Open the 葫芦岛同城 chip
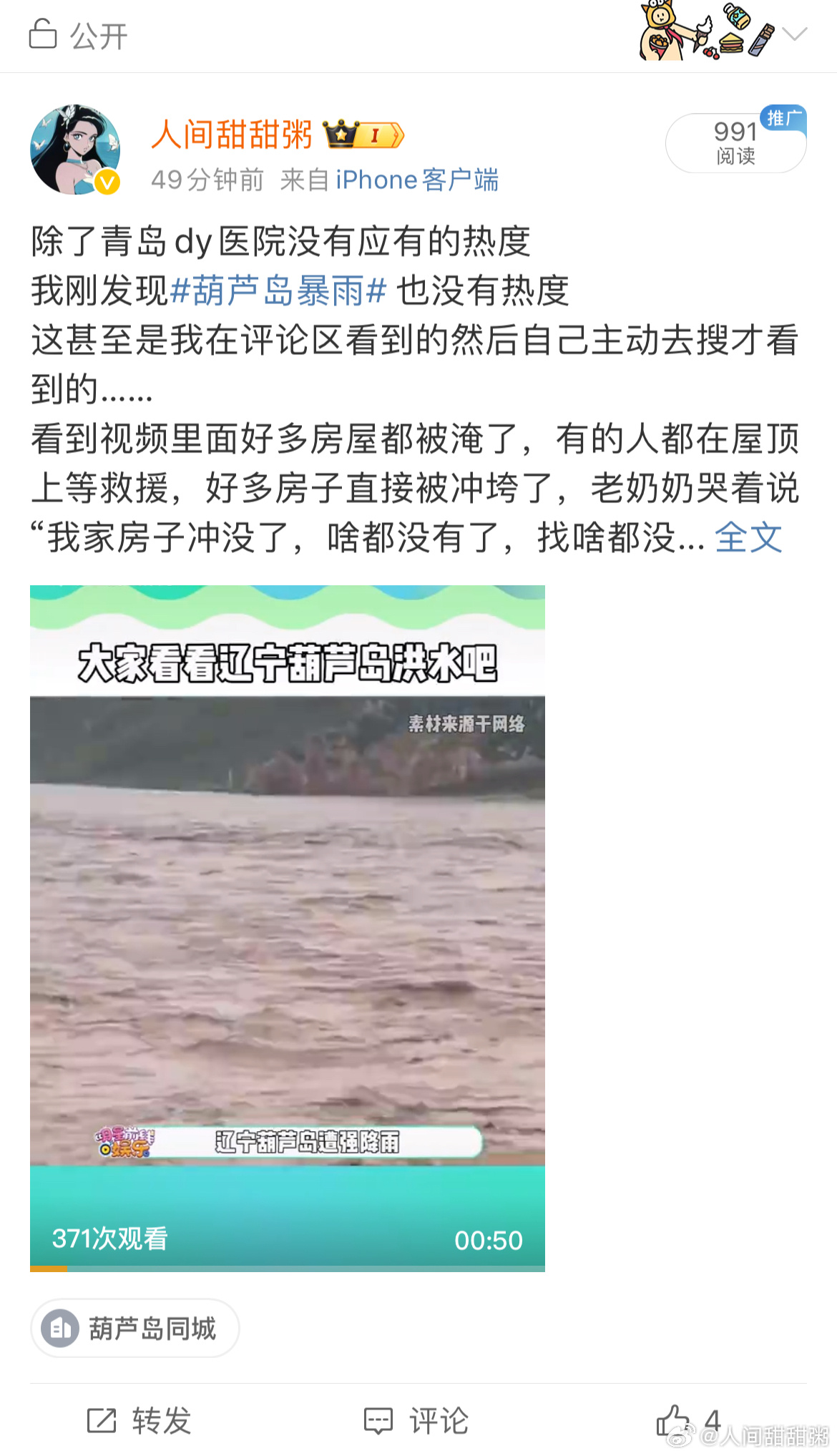This screenshot has height=1456, width=837. click(134, 1328)
